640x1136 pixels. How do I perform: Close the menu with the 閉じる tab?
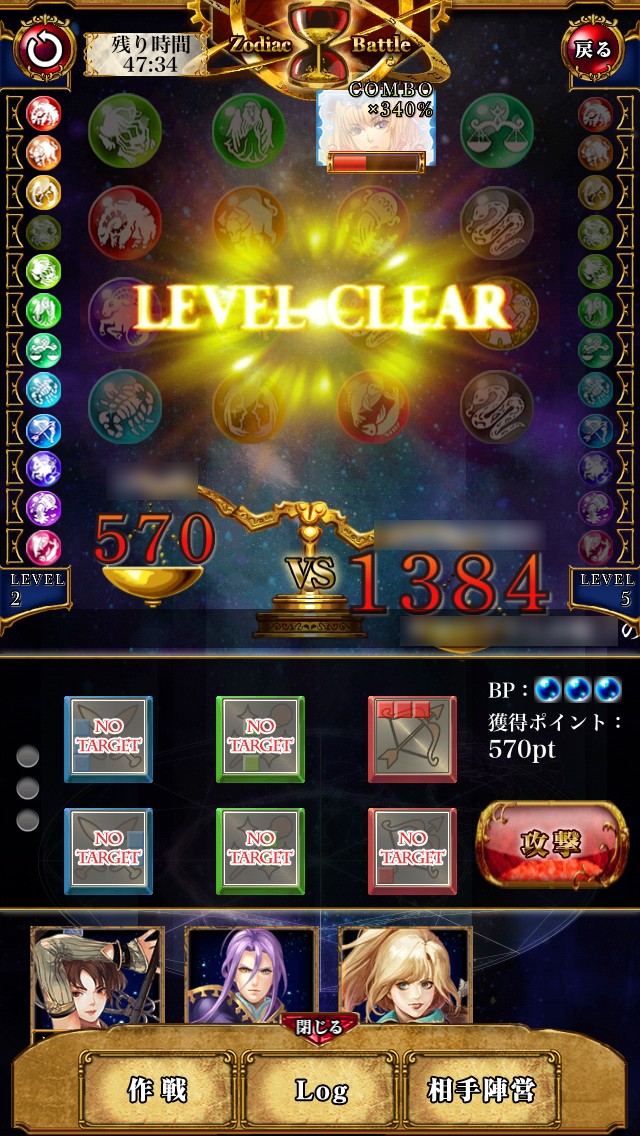click(x=320, y=1026)
